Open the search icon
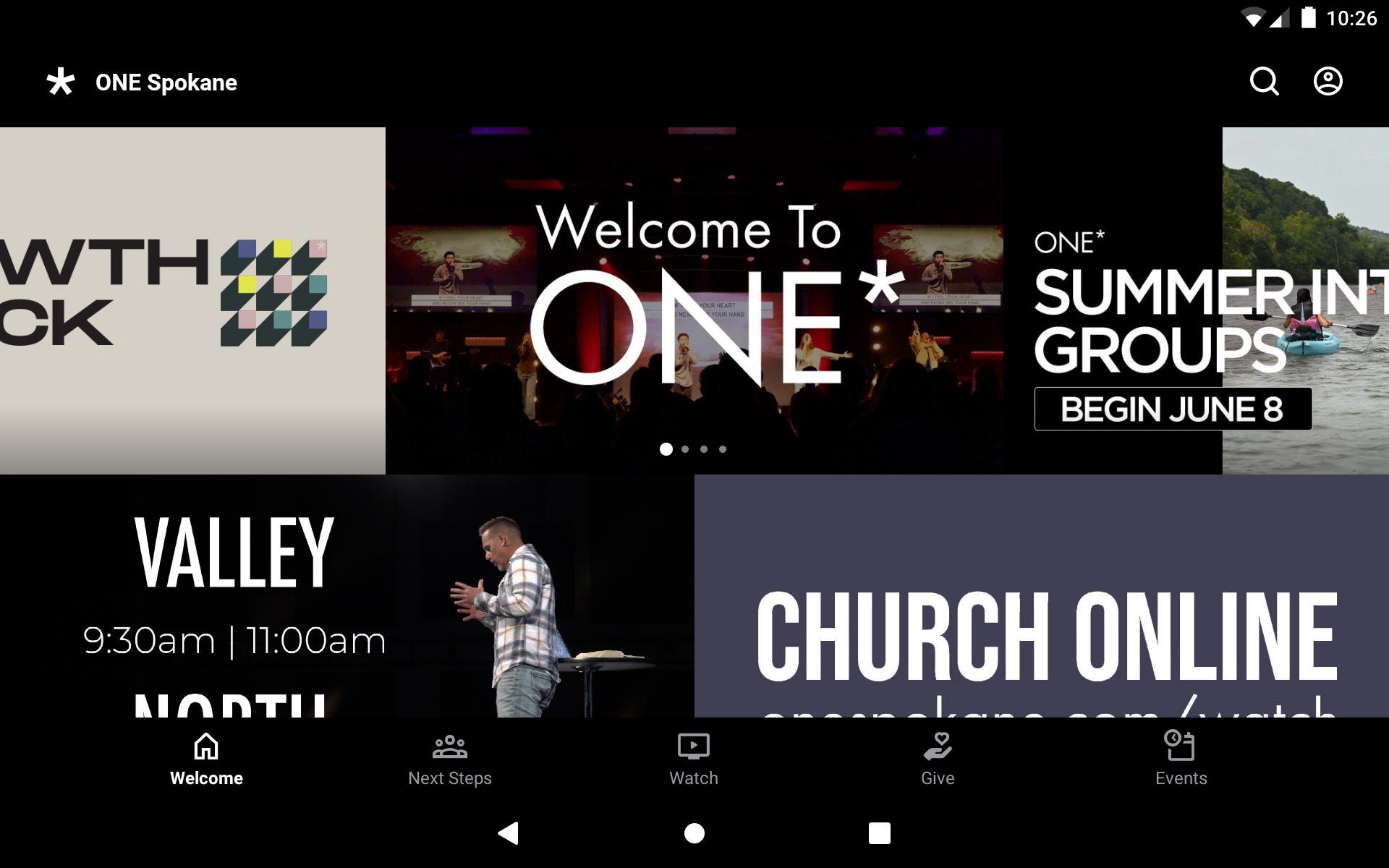Screen dimensions: 1389x868 coord(1264,82)
